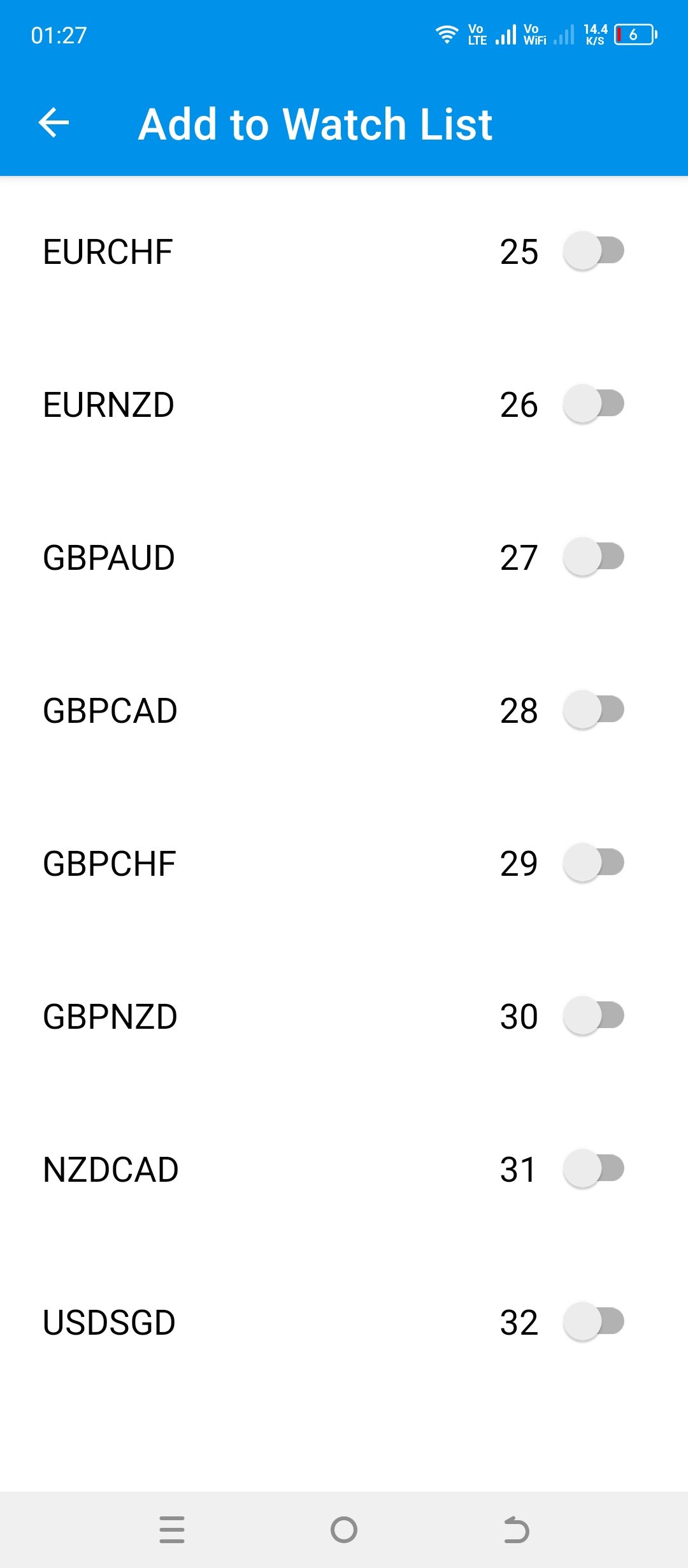
Task: Toggle NZDCAD switch on
Action: click(x=593, y=1168)
